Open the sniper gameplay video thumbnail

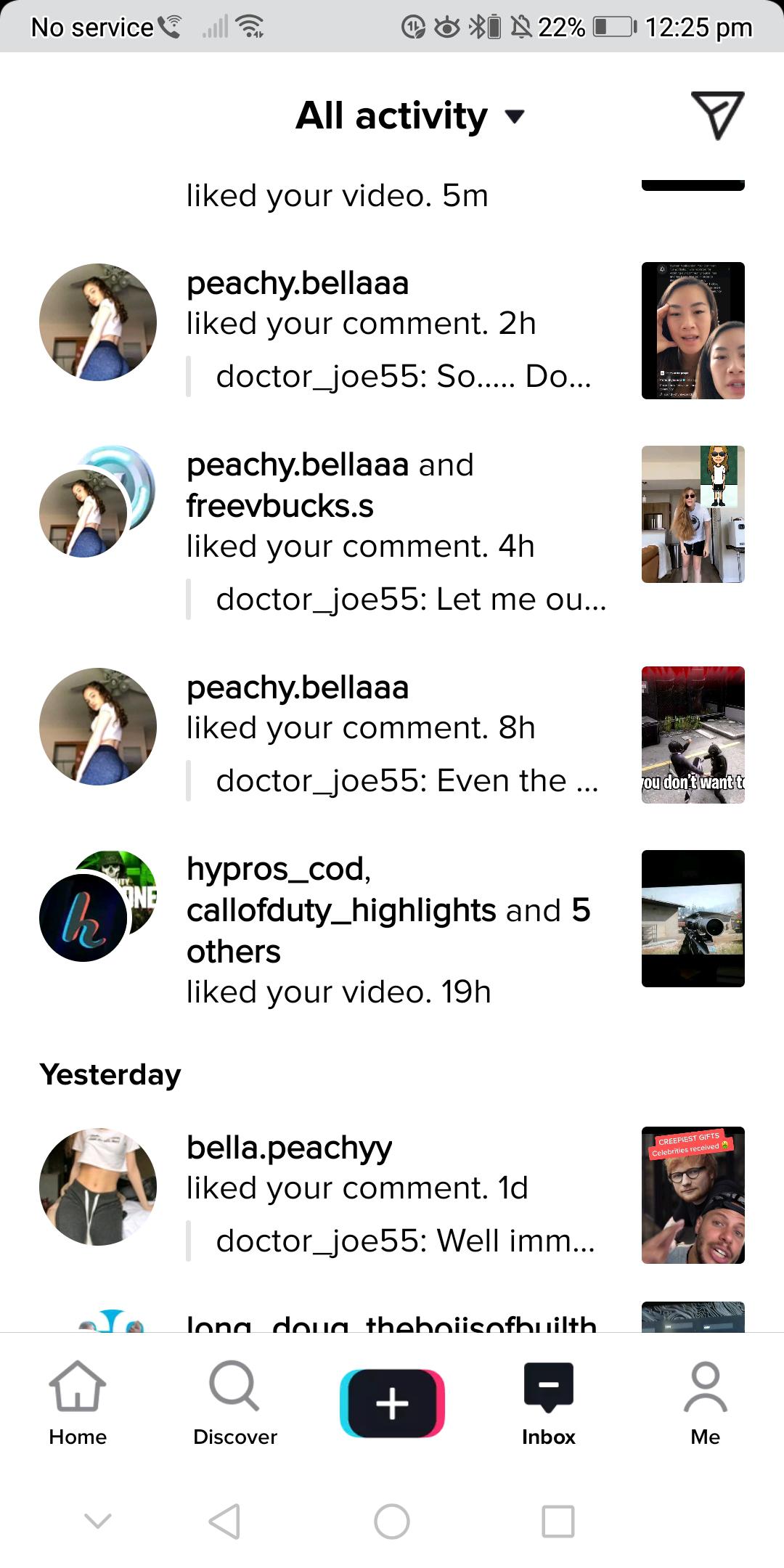693,918
